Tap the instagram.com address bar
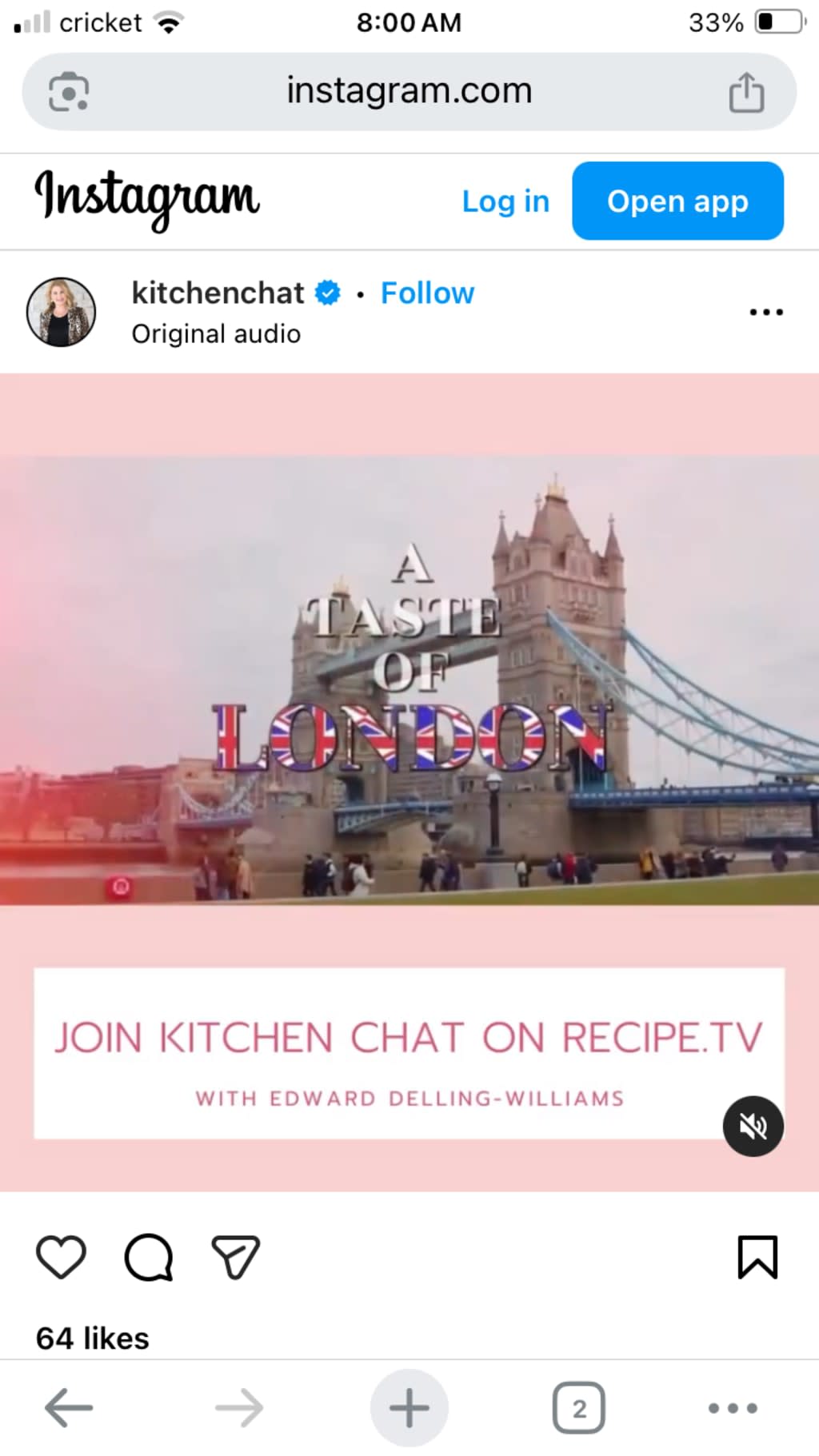Screen dimensions: 819x1456 [409, 91]
